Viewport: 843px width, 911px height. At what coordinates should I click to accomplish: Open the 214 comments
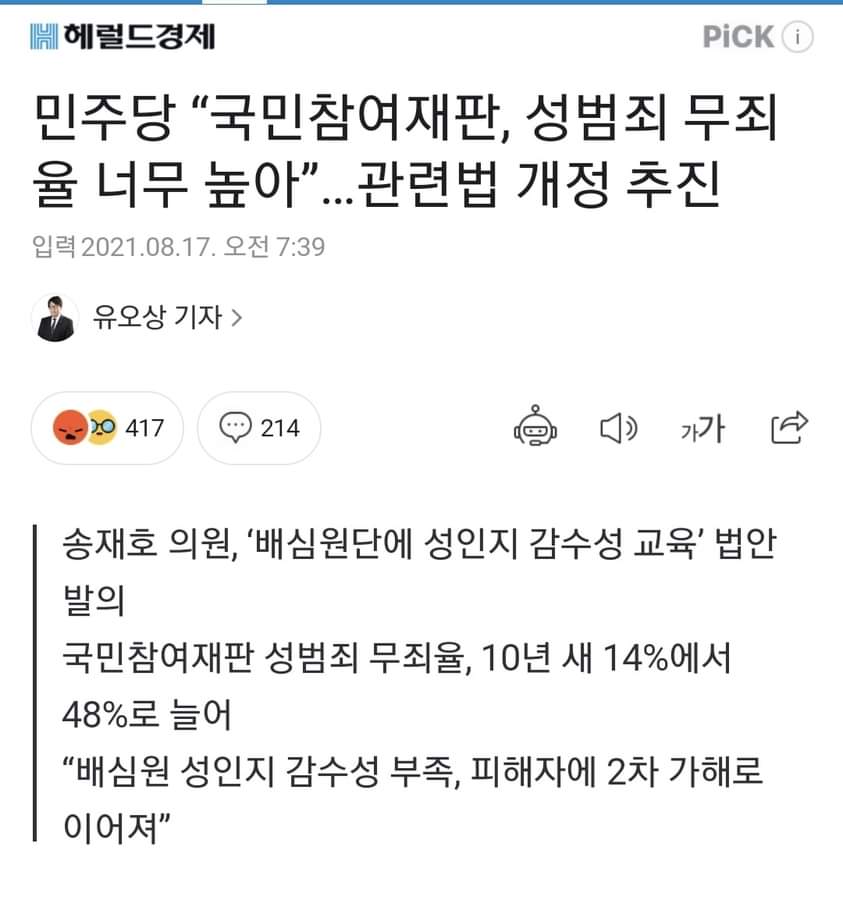(x=258, y=428)
